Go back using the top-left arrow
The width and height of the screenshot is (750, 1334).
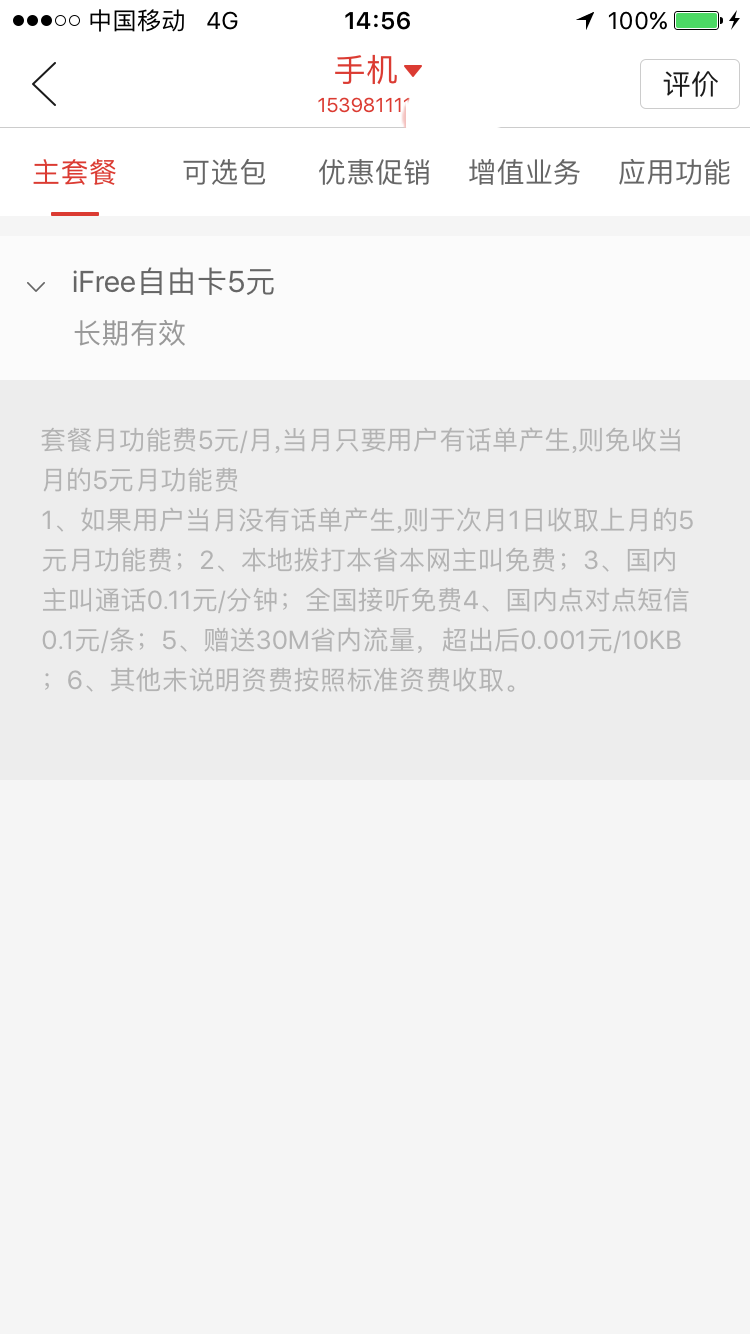pos(44,84)
